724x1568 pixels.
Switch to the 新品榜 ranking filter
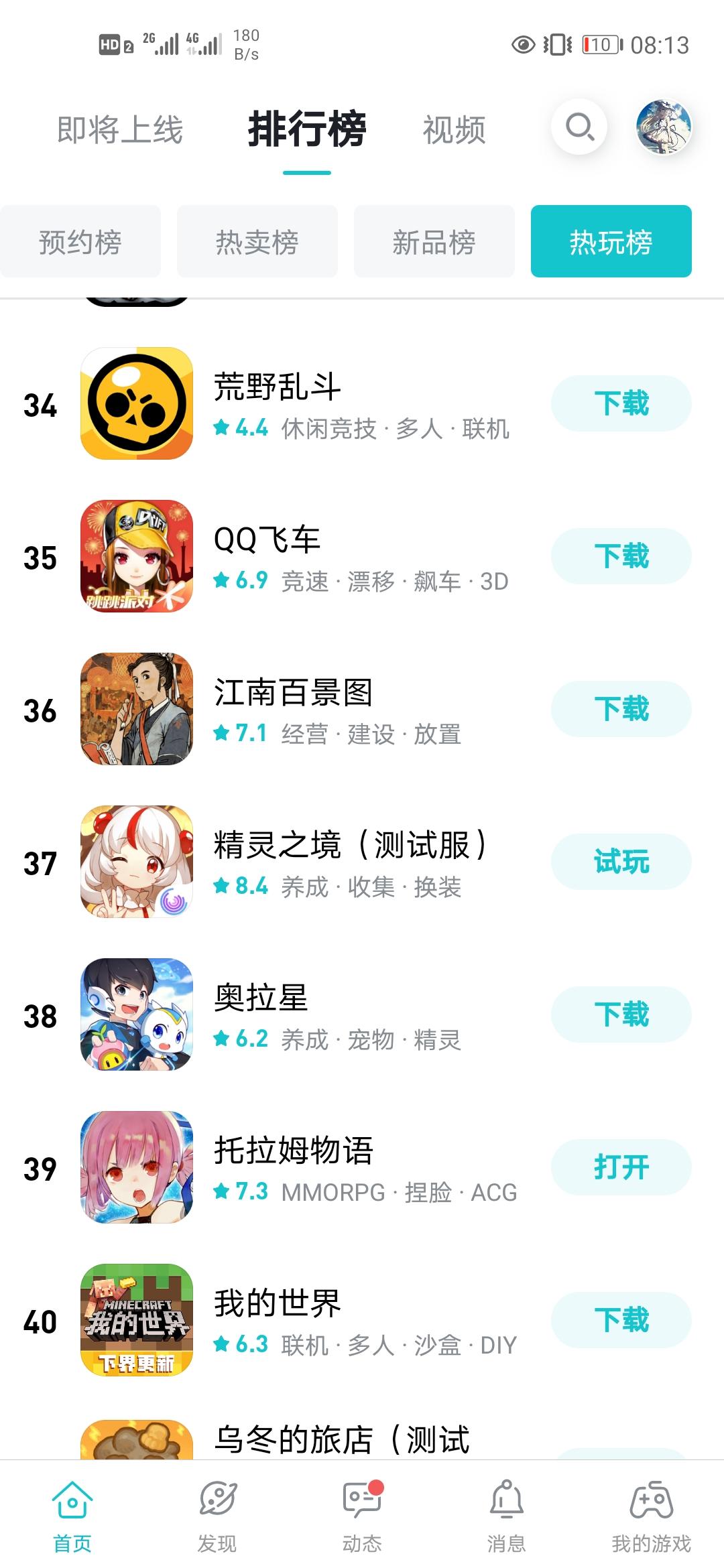(x=434, y=243)
